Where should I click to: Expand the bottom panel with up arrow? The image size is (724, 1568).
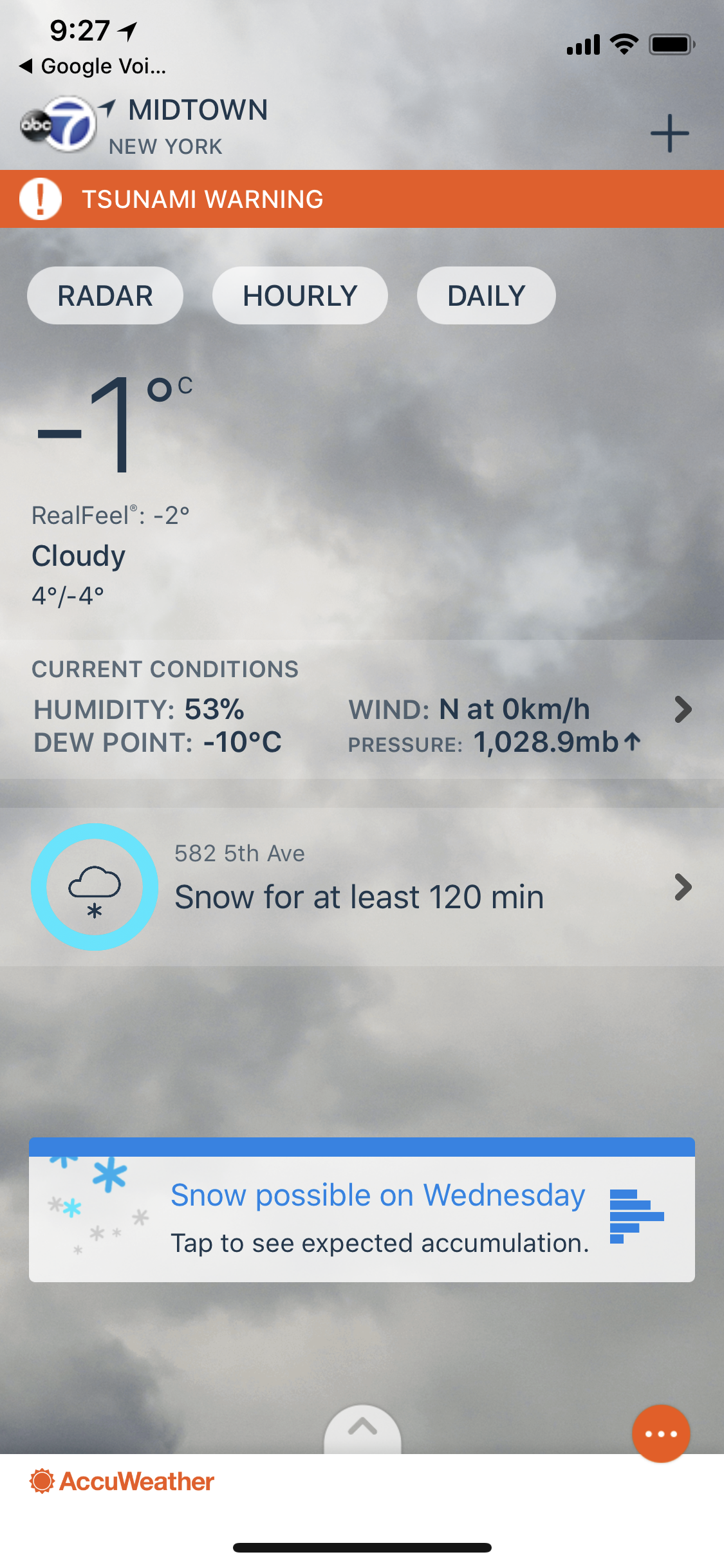(x=362, y=1428)
